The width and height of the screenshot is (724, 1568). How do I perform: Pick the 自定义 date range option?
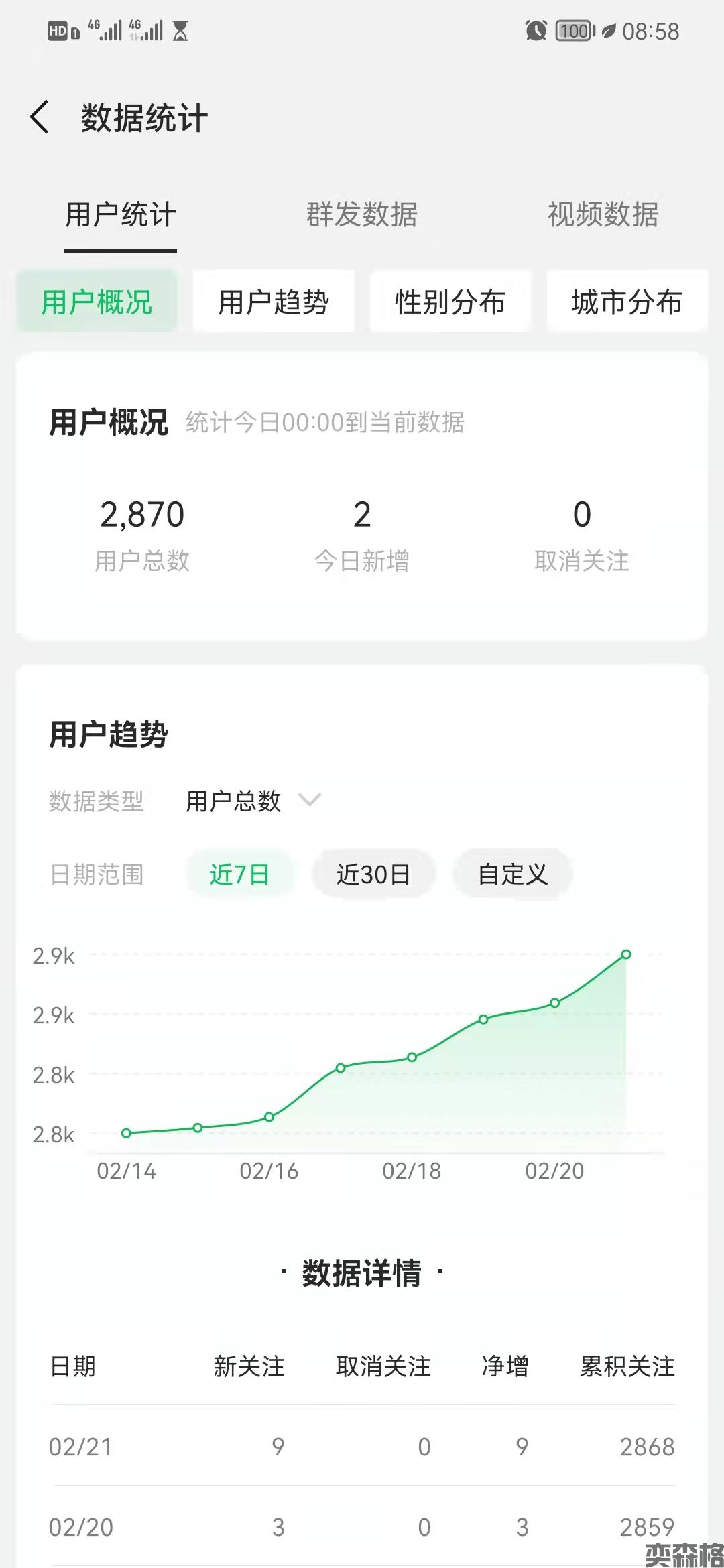pyautogui.click(x=513, y=874)
